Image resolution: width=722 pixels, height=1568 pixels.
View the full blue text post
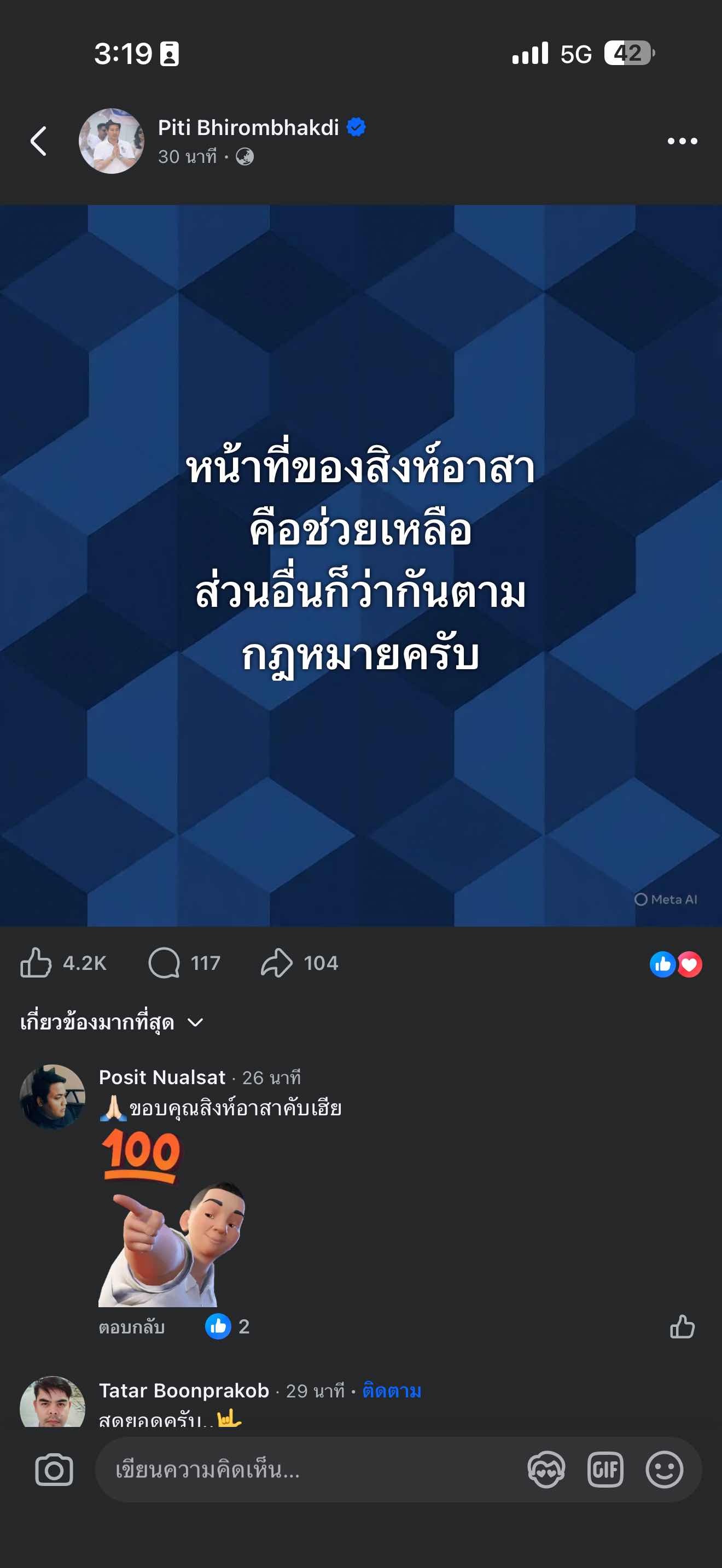point(360,565)
